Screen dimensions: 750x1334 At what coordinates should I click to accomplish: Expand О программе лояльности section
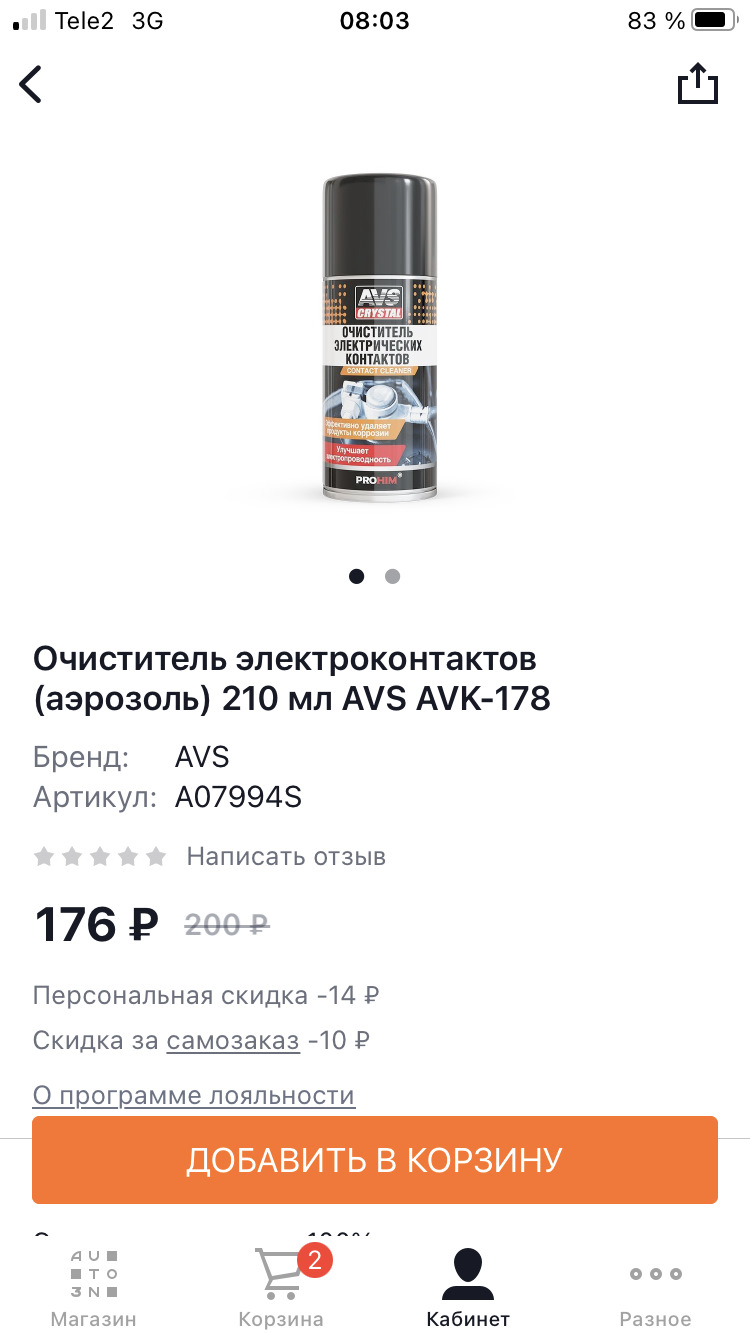click(x=194, y=1095)
